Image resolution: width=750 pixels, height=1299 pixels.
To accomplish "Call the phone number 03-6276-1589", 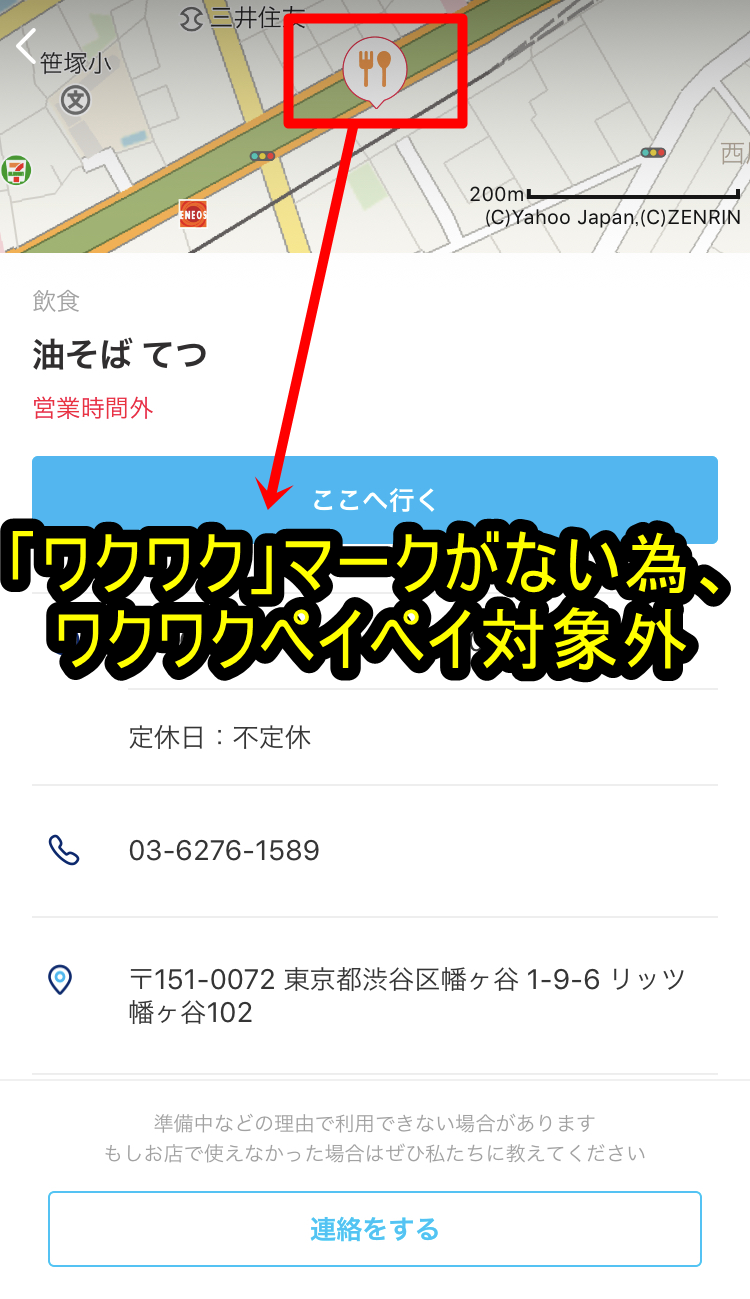I will point(224,851).
